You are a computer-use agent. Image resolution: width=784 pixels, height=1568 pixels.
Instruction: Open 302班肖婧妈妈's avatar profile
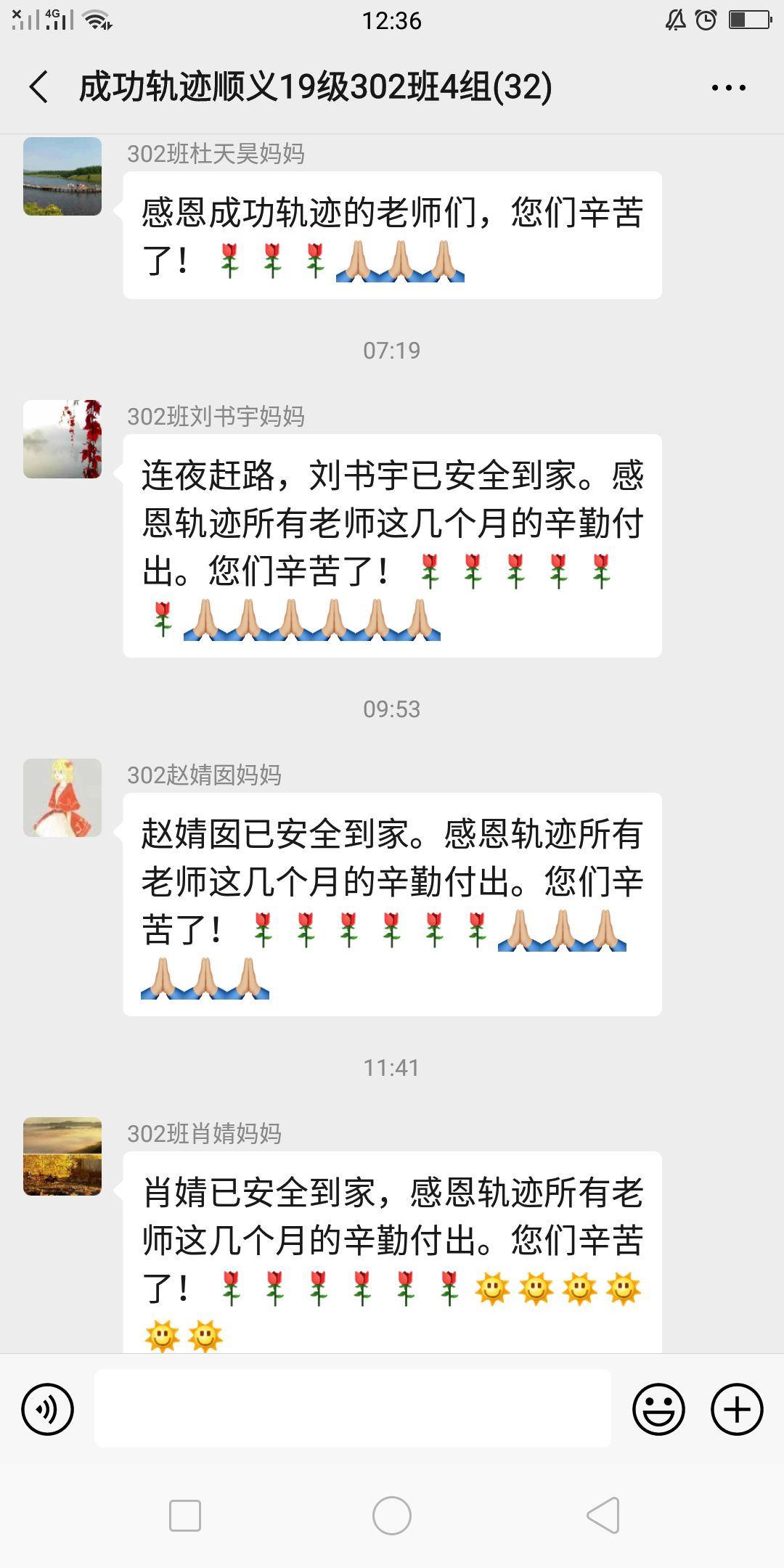click(x=62, y=1156)
